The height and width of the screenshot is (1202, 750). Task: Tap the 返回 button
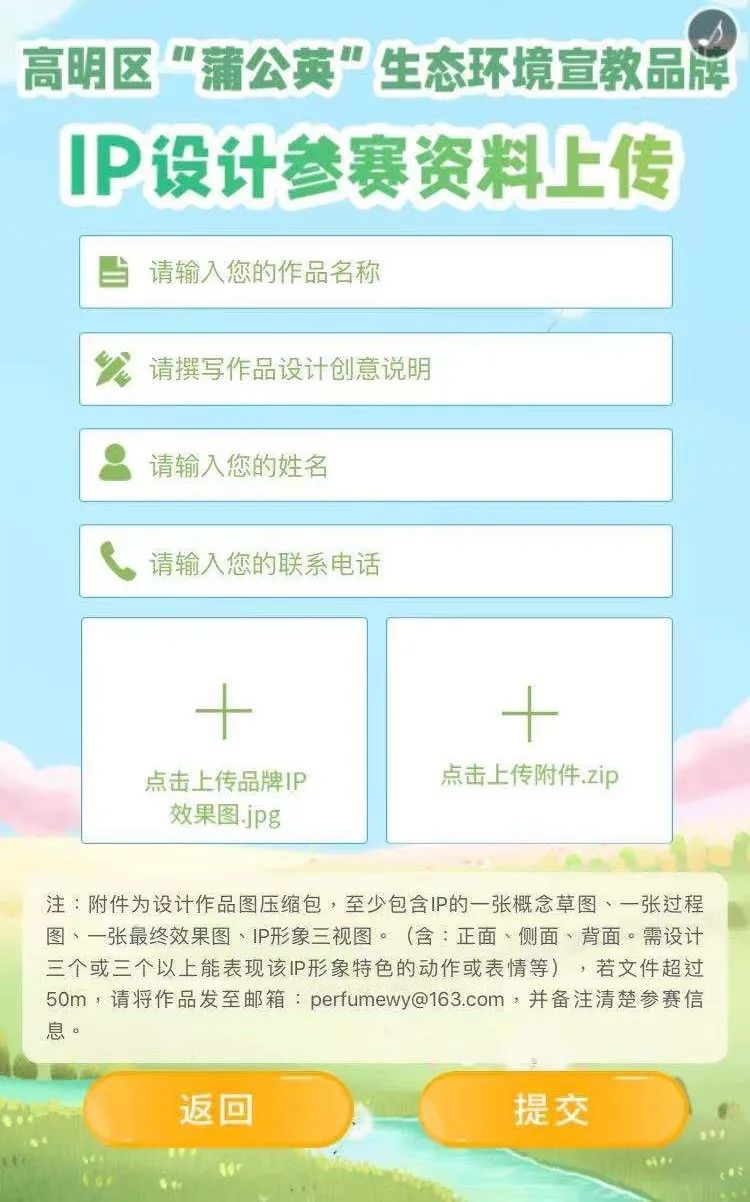click(x=218, y=1109)
